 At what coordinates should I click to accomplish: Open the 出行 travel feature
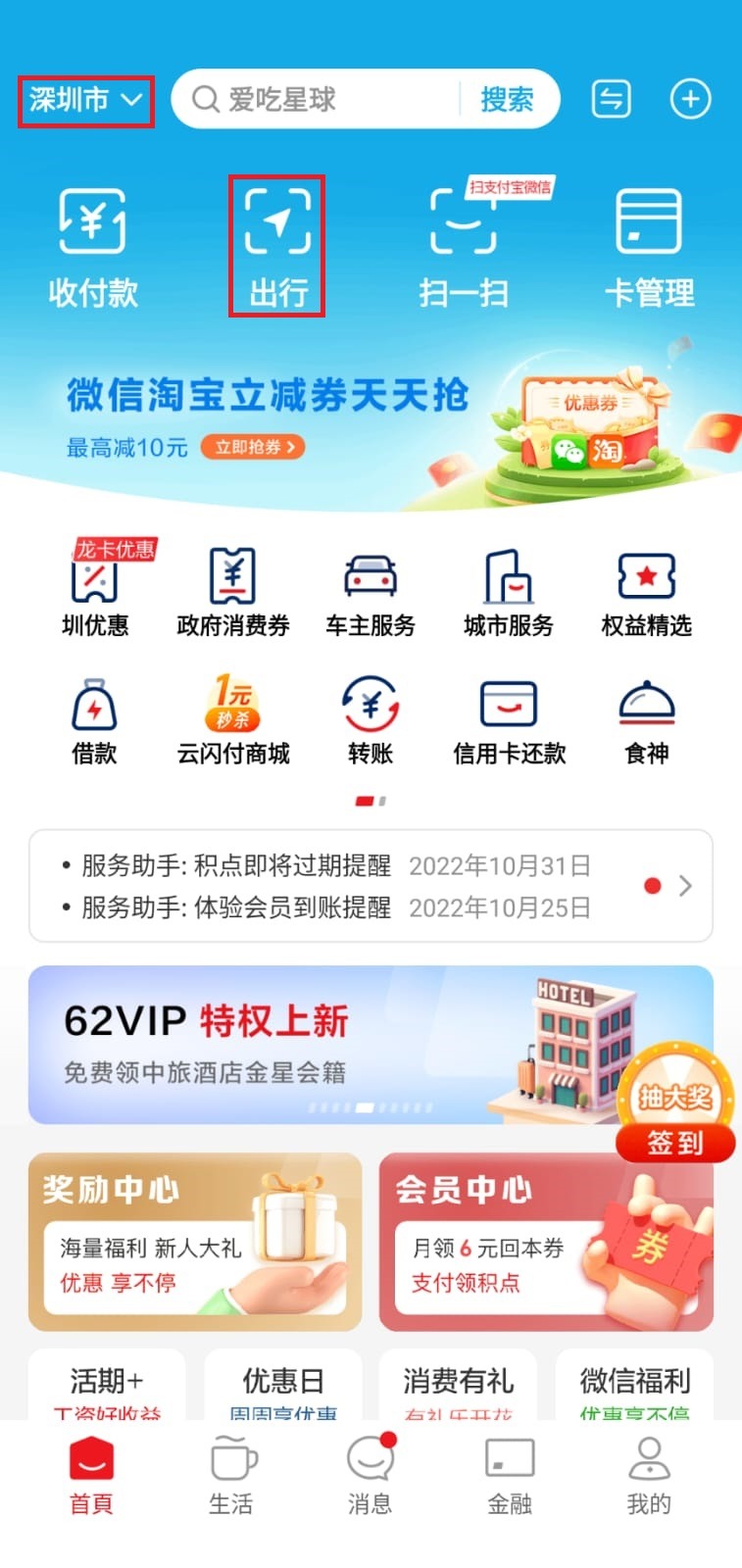click(277, 247)
